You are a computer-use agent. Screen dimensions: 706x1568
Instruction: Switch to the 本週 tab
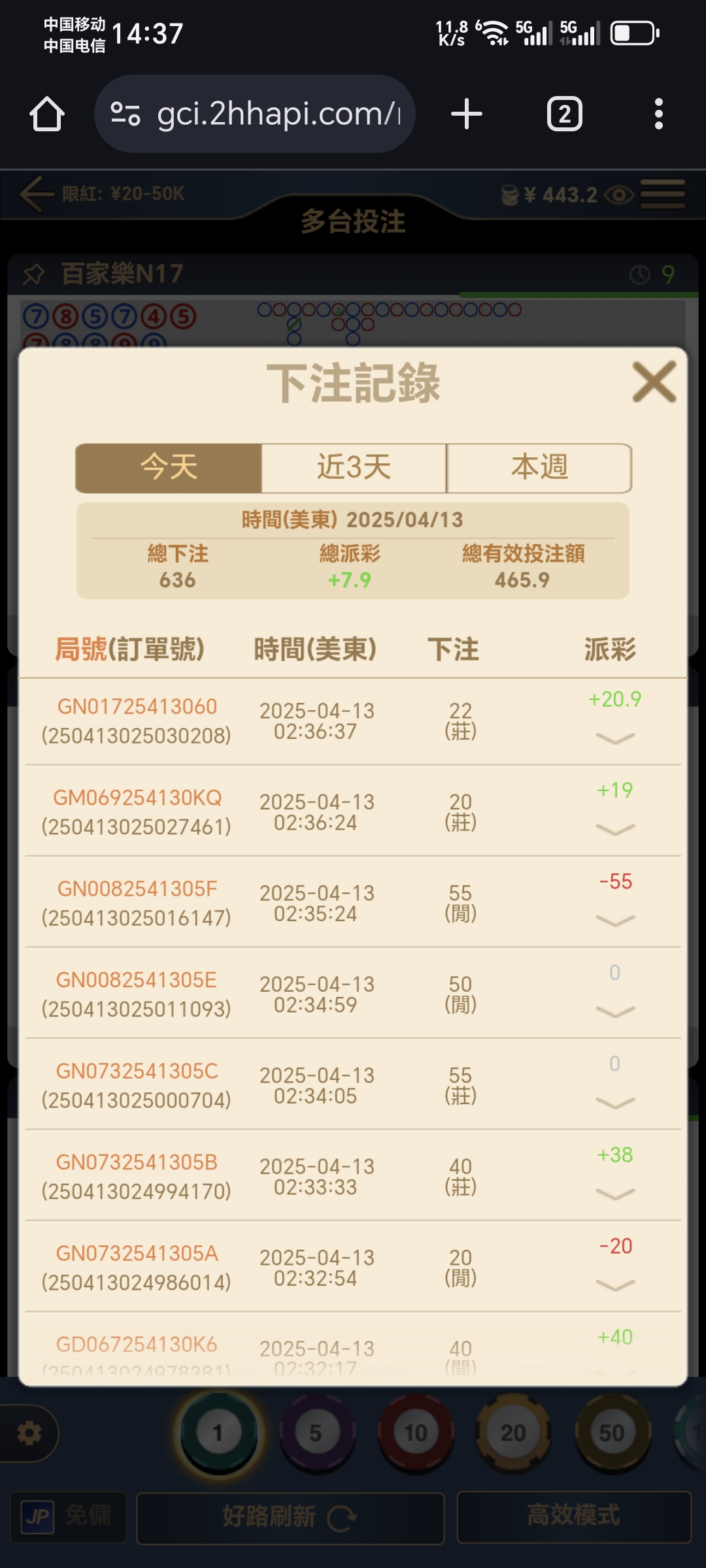click(539, 468)
